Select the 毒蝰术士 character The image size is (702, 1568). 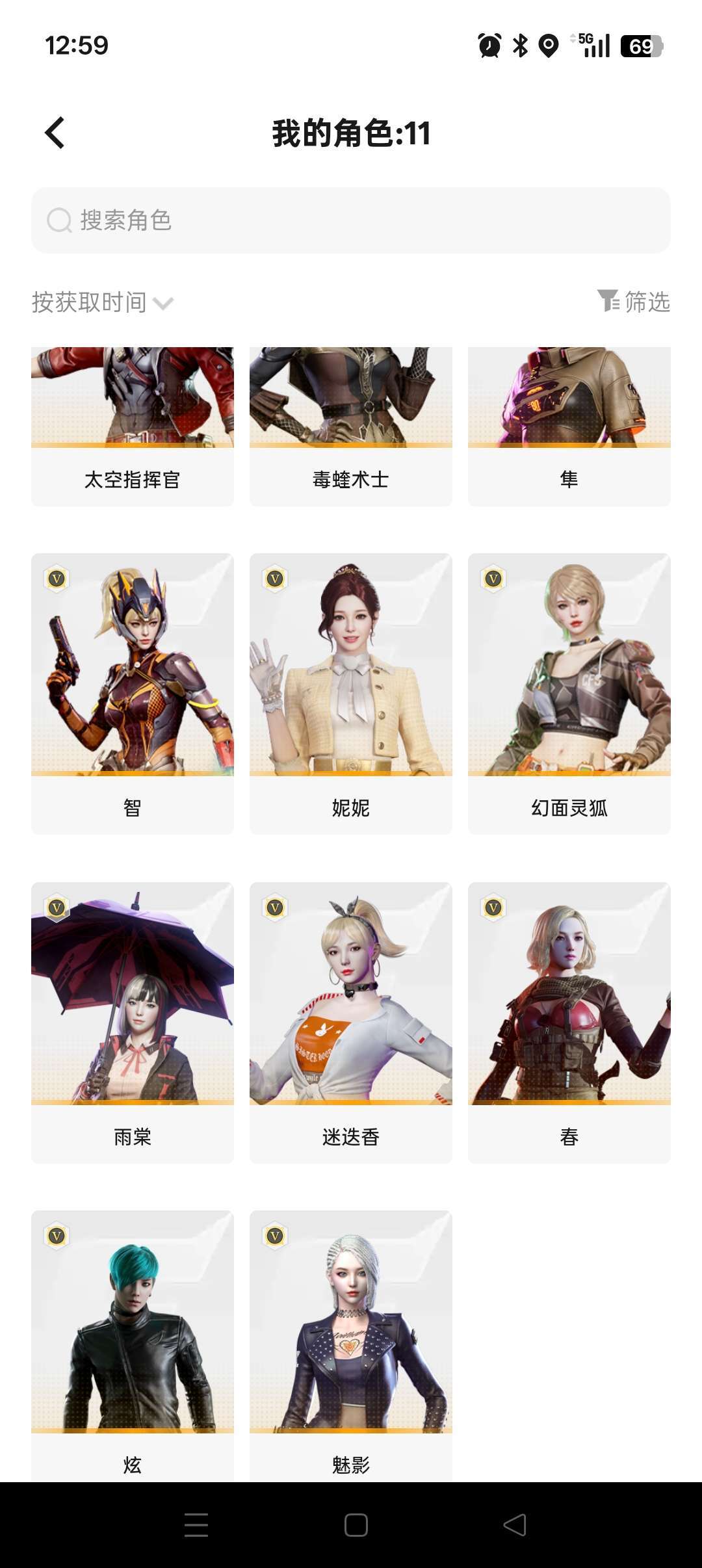click(351, 423)
